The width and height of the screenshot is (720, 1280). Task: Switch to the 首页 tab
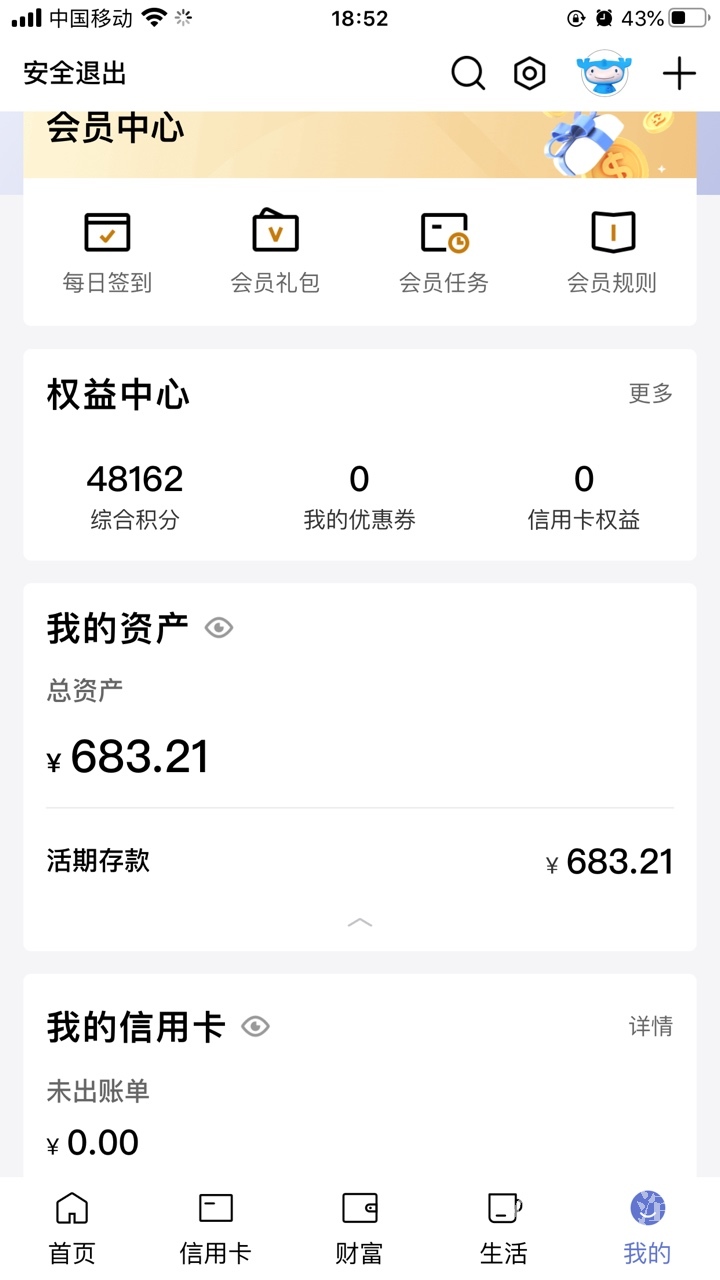(71, 1228)
